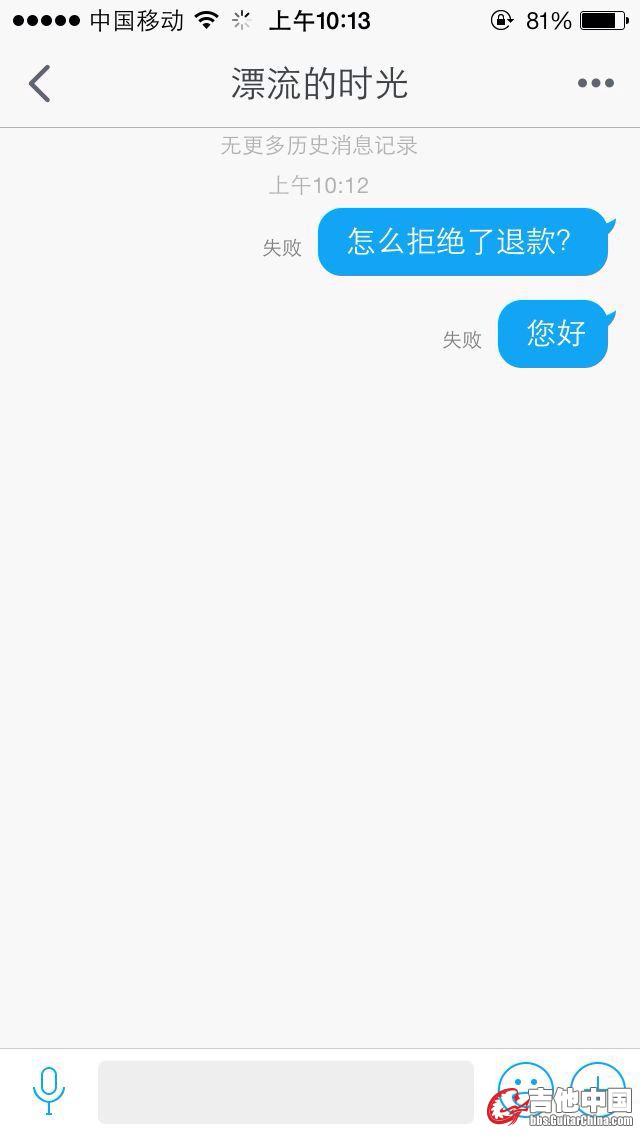The image size is (640, 1136).
Task: Tap the failed 您好 message bubble
Action: [553, 334]
